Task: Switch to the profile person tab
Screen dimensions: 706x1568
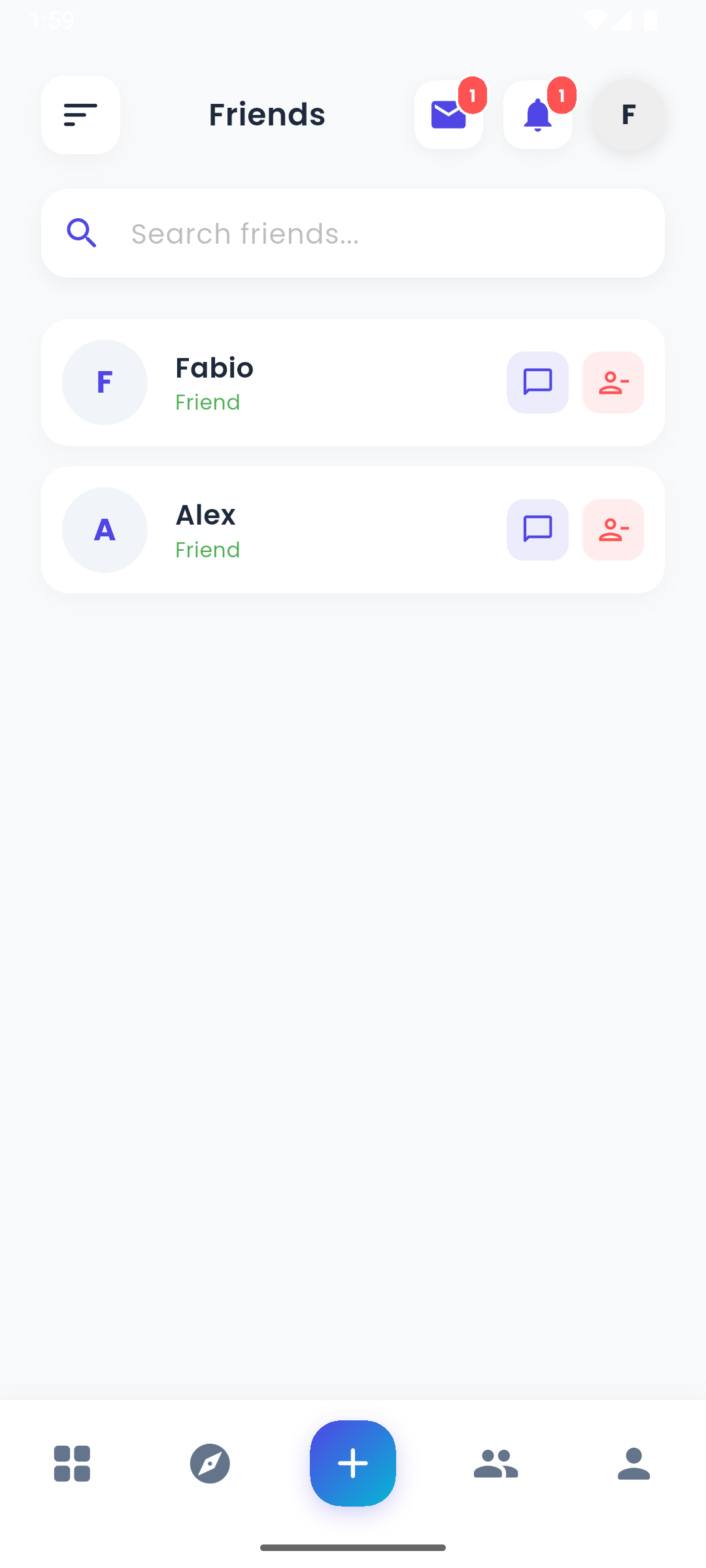Action: (633, 1463)
